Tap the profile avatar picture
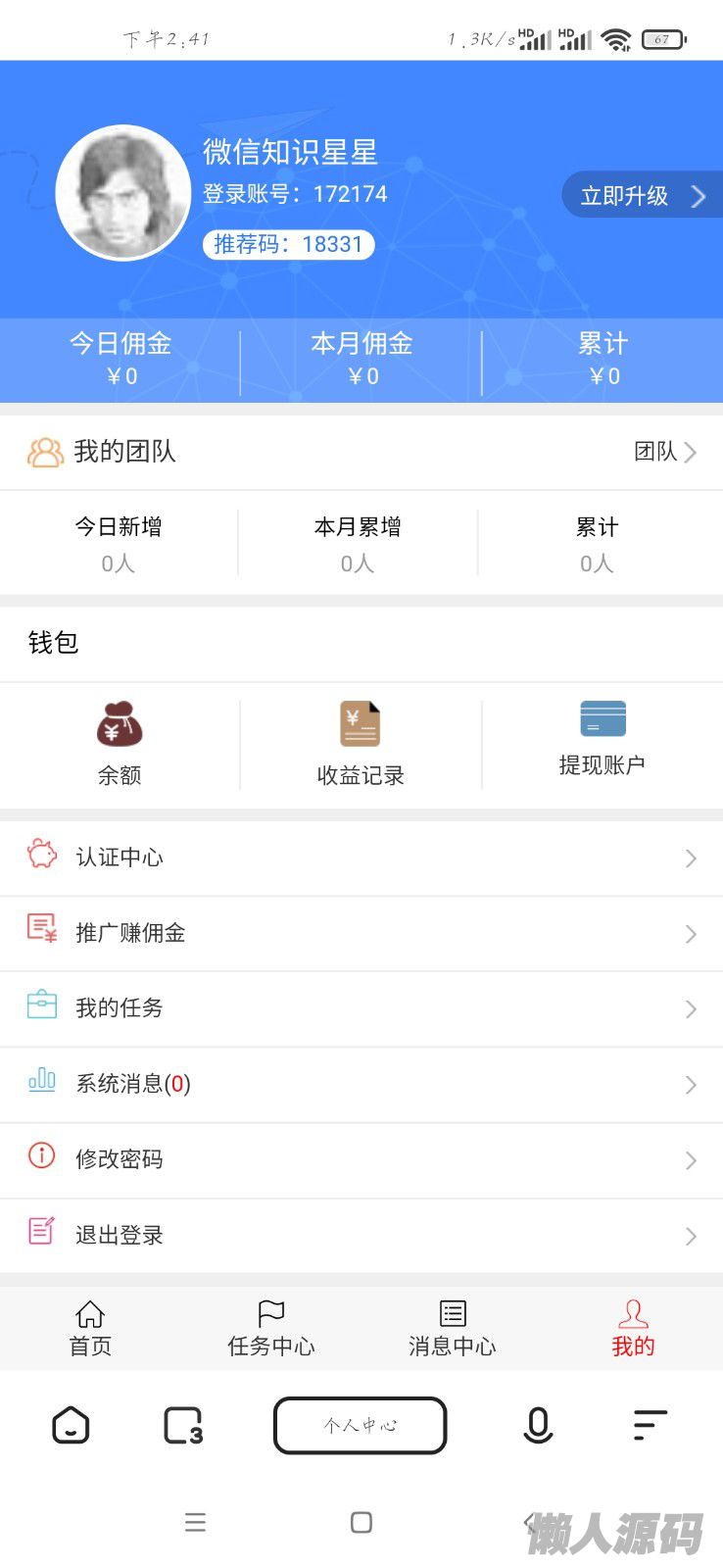Image resolution: width=723 pixels, height=1568 pixels. point(123,193)
